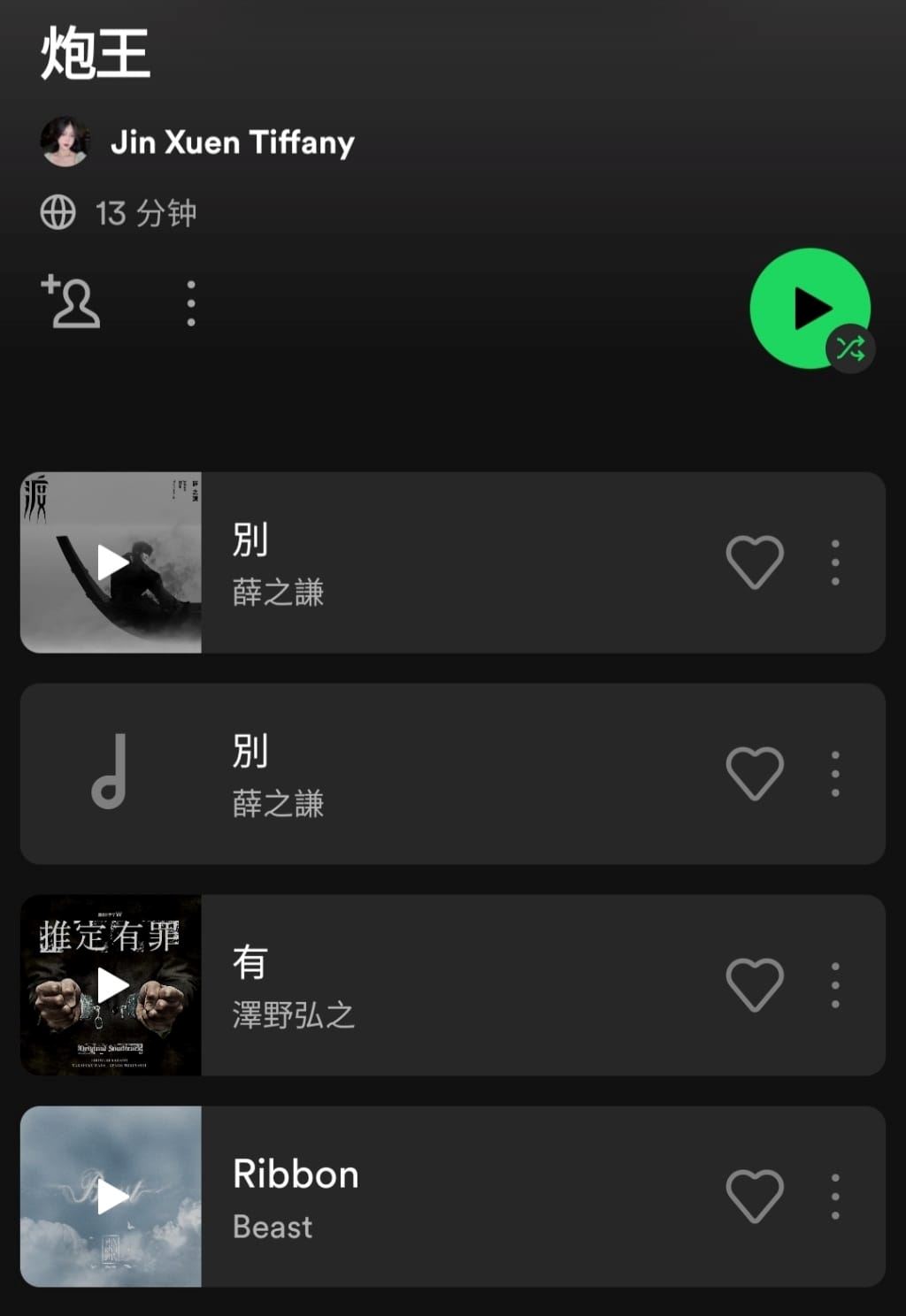Viewport: 906px width, 1316px height.
Task: Like the first 別 track
Action: point(755,562)
